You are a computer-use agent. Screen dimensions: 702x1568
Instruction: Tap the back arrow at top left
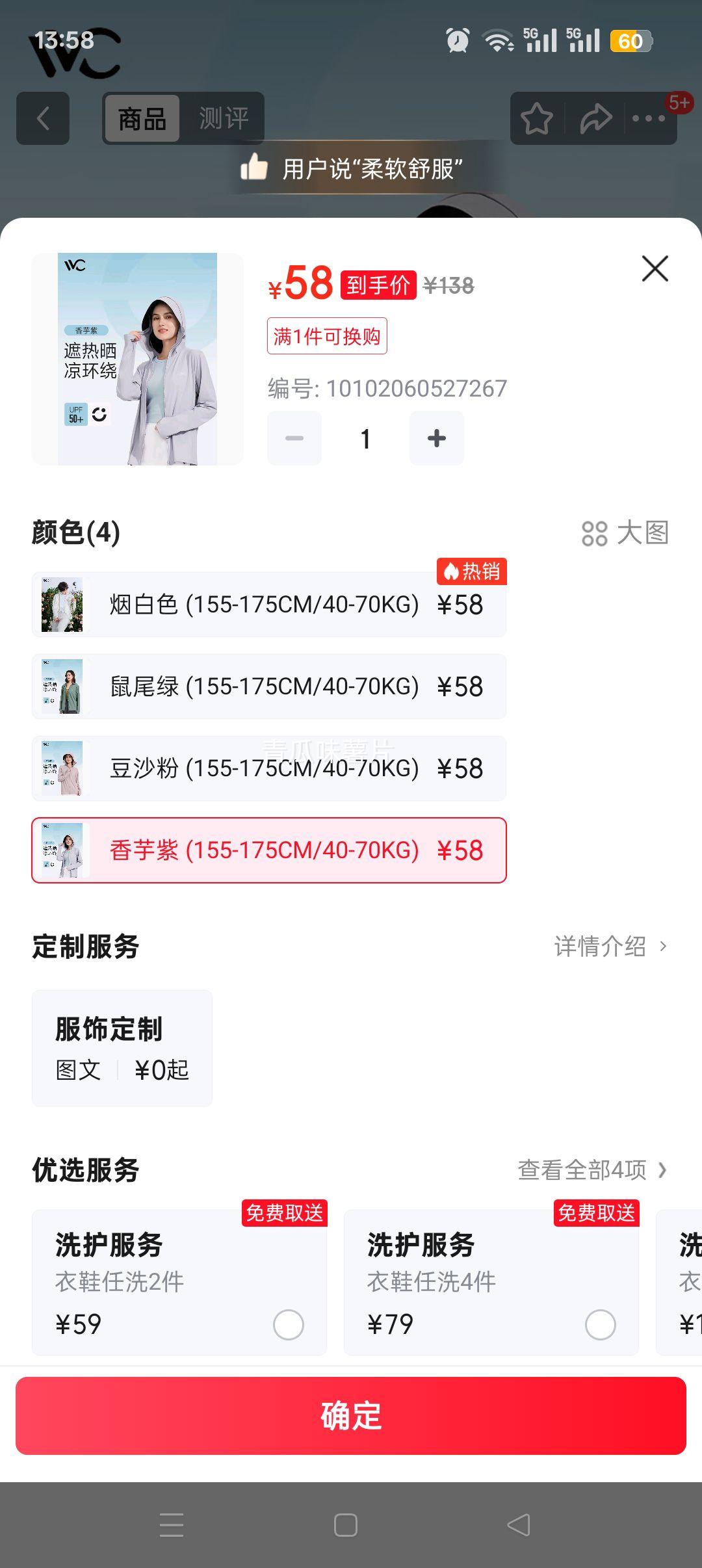tap(42, 118)
